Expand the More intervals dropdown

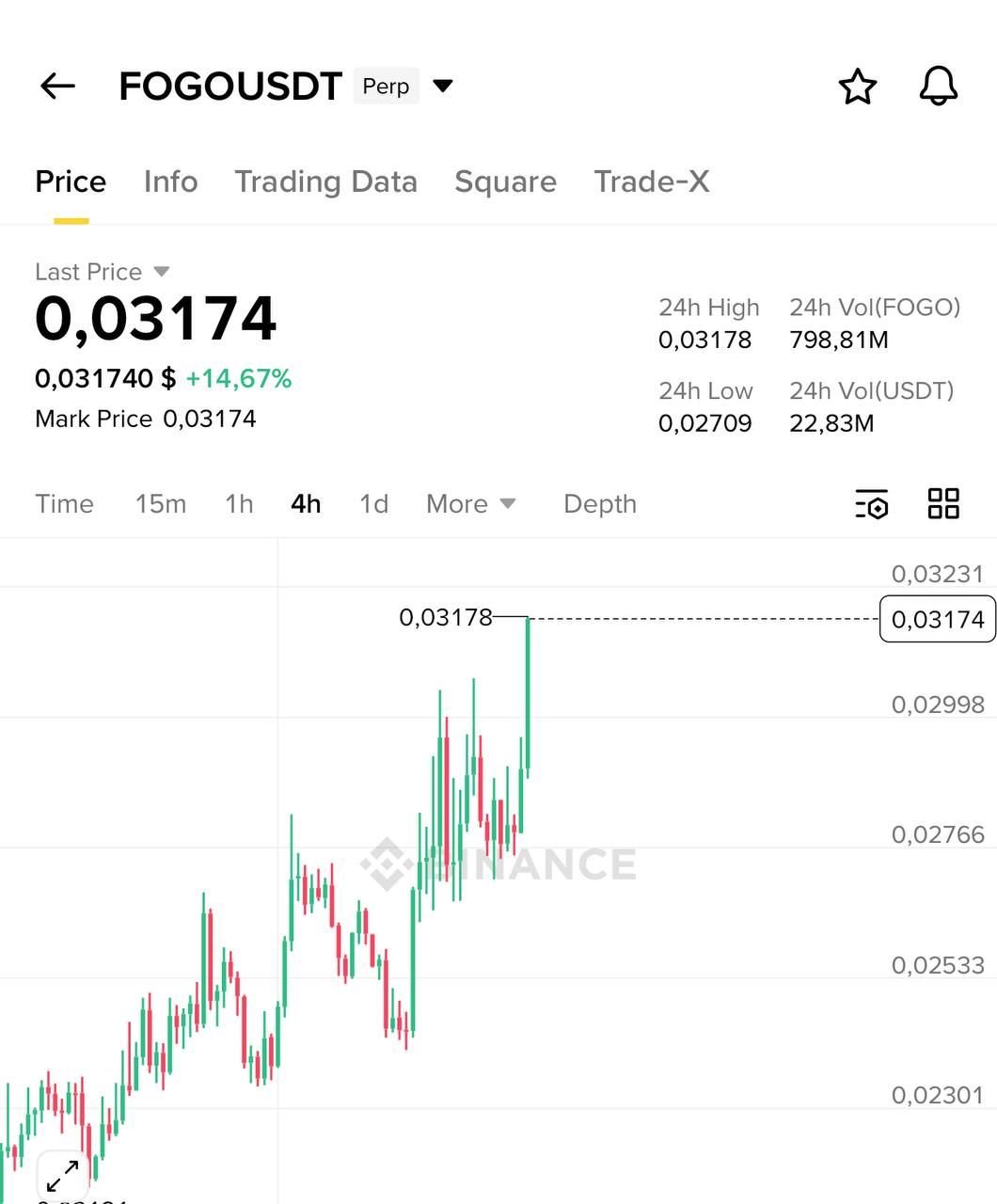470,504
